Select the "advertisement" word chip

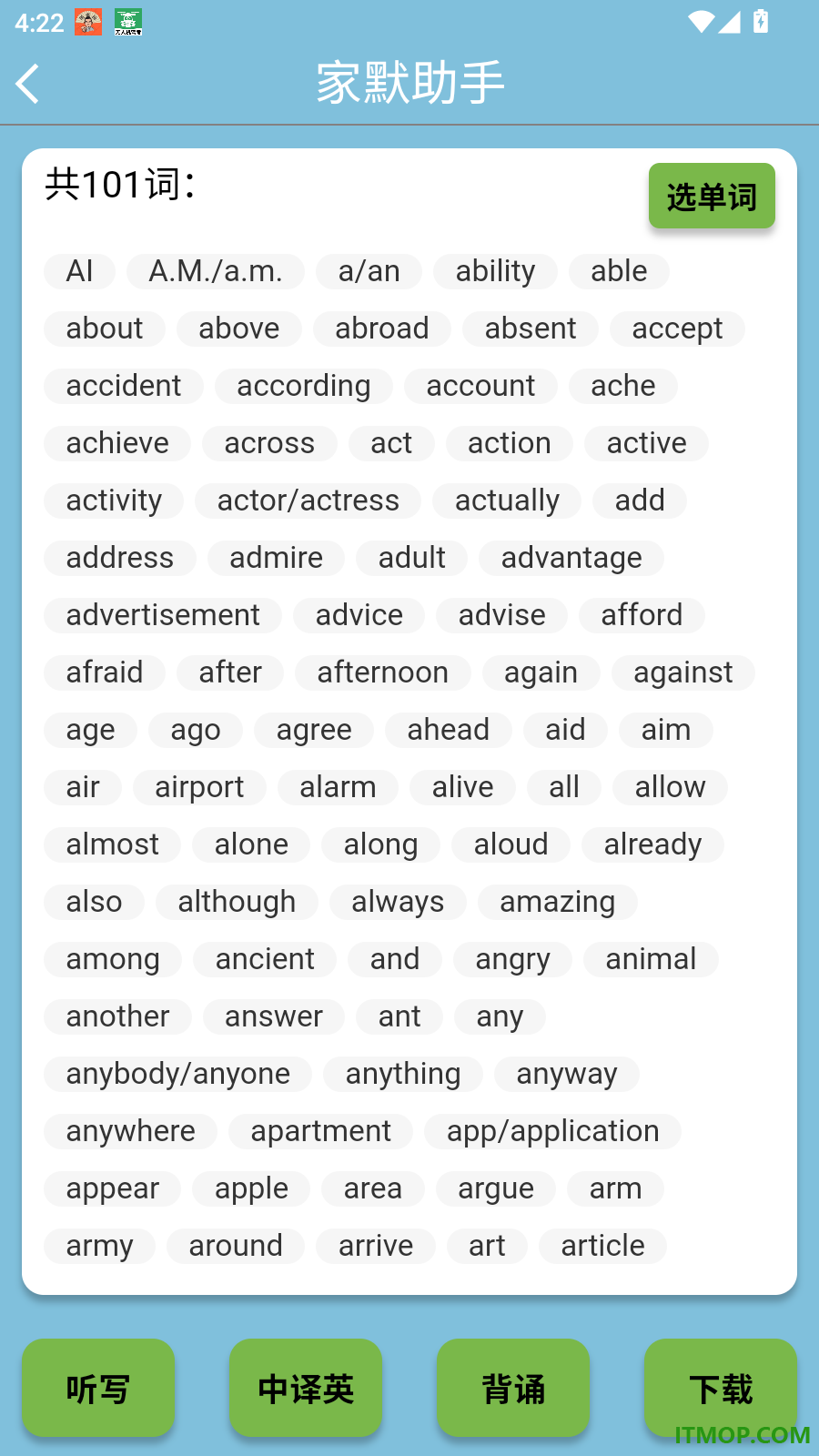pyautogui.click(x=163, y=615)
